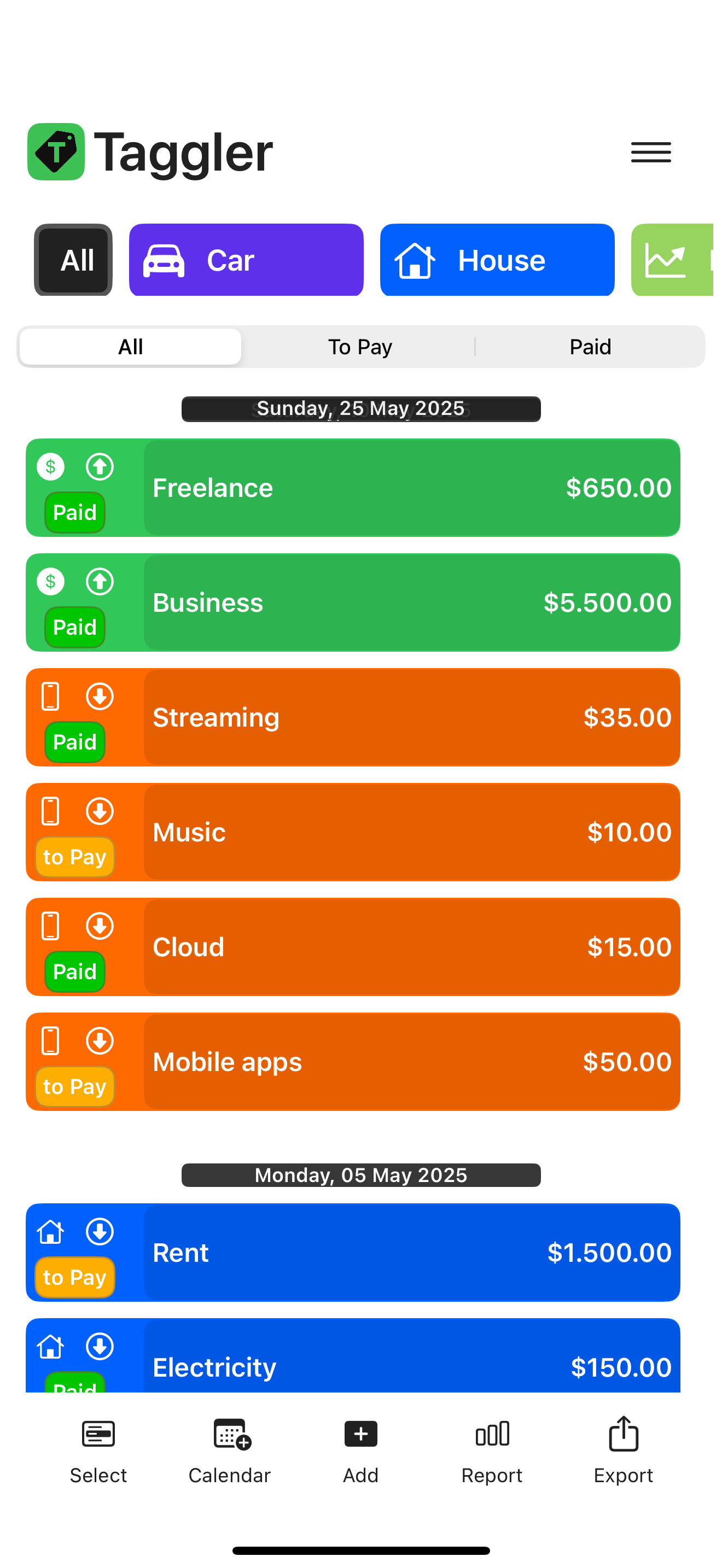Open the Cloud $15.00 entry
The height and width of the screenshot is (1568, 722).
coord(411,947)
